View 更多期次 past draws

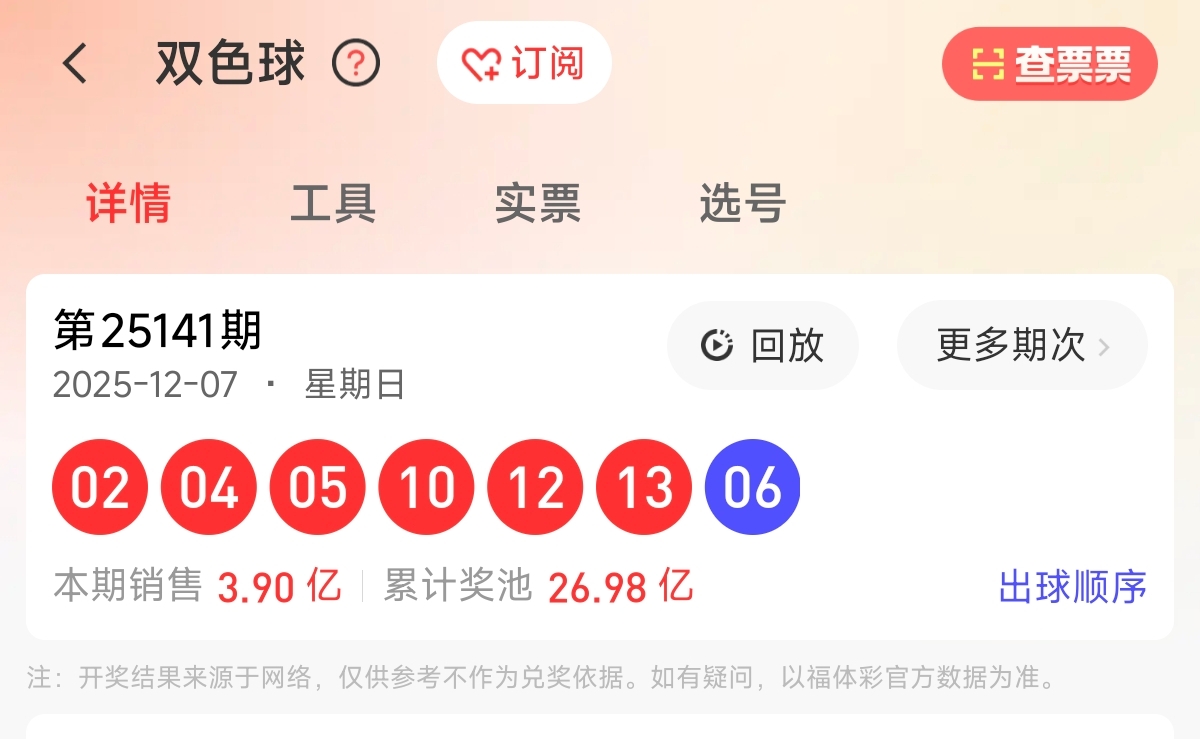pos(1022,346)
